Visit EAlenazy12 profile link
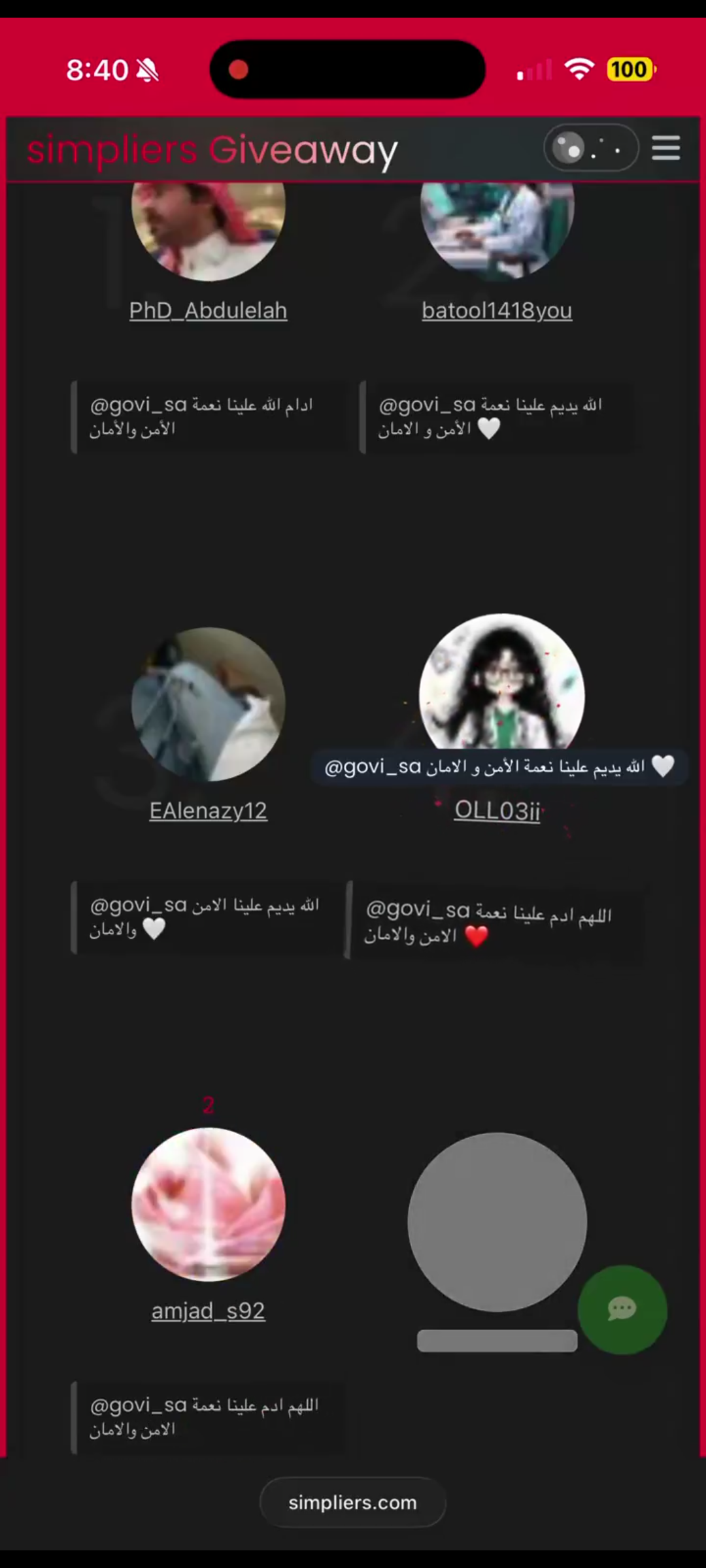The width and height of the screenshot is (706, 1568). click(208, 811)
